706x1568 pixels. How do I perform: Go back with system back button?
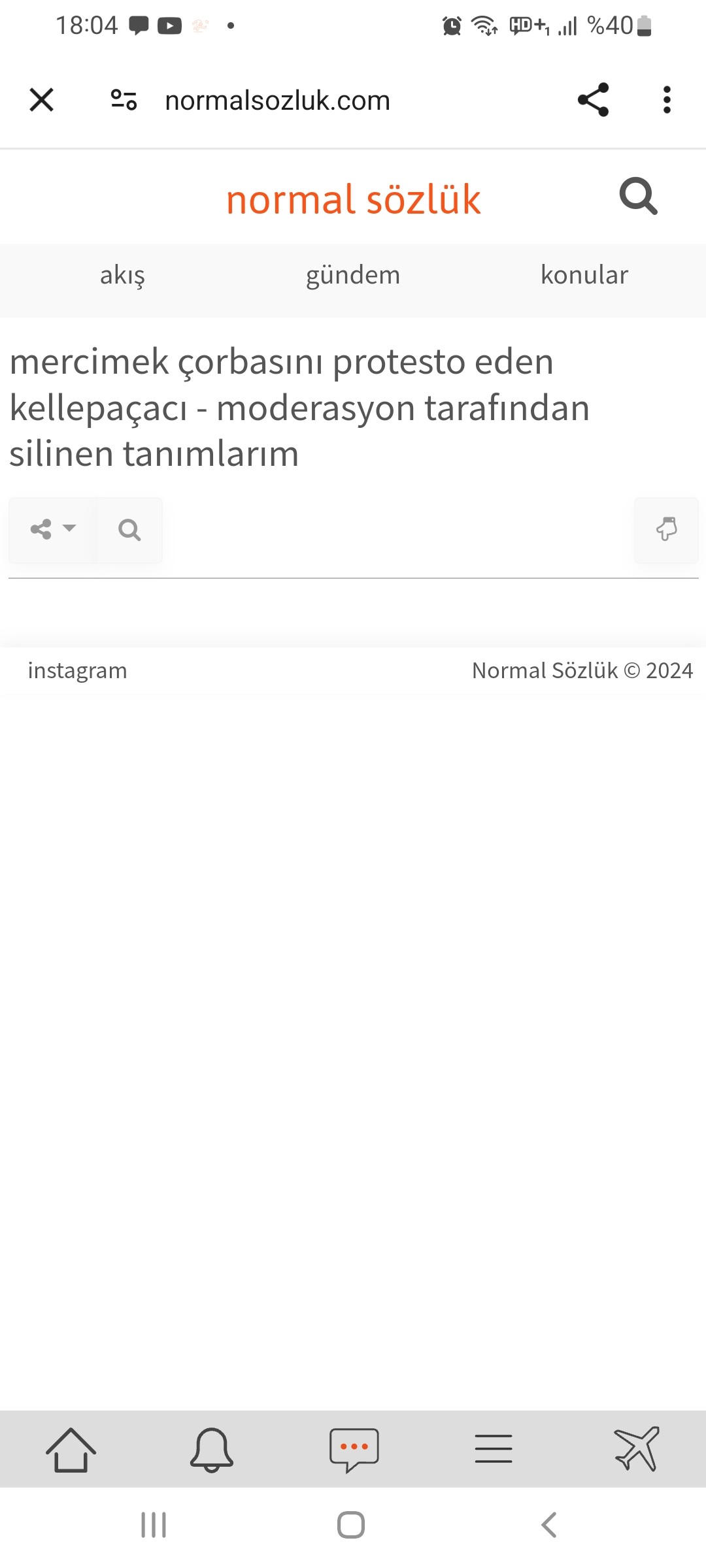pyautogui.click(x=549, y=1525)
